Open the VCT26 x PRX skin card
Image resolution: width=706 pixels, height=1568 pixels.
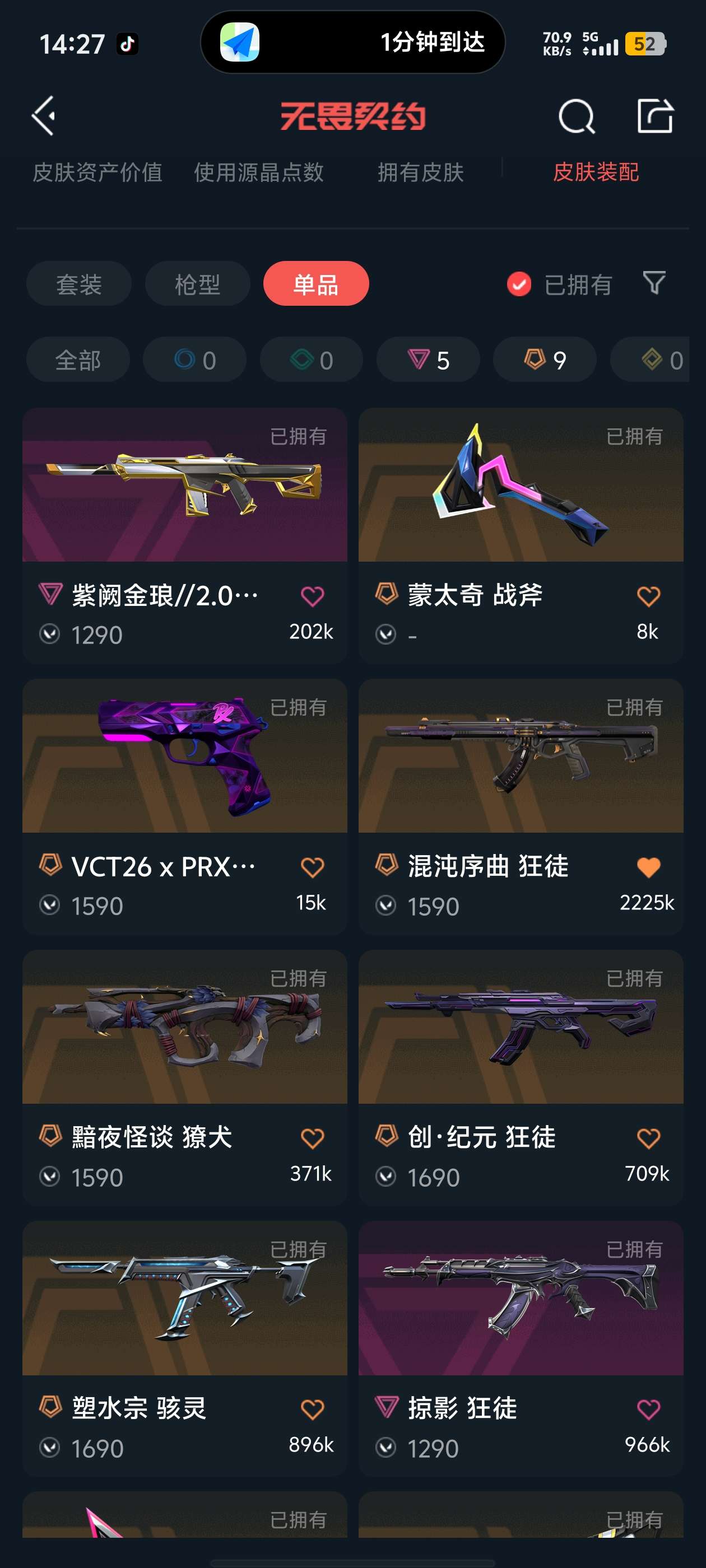(x=184, y=758)
